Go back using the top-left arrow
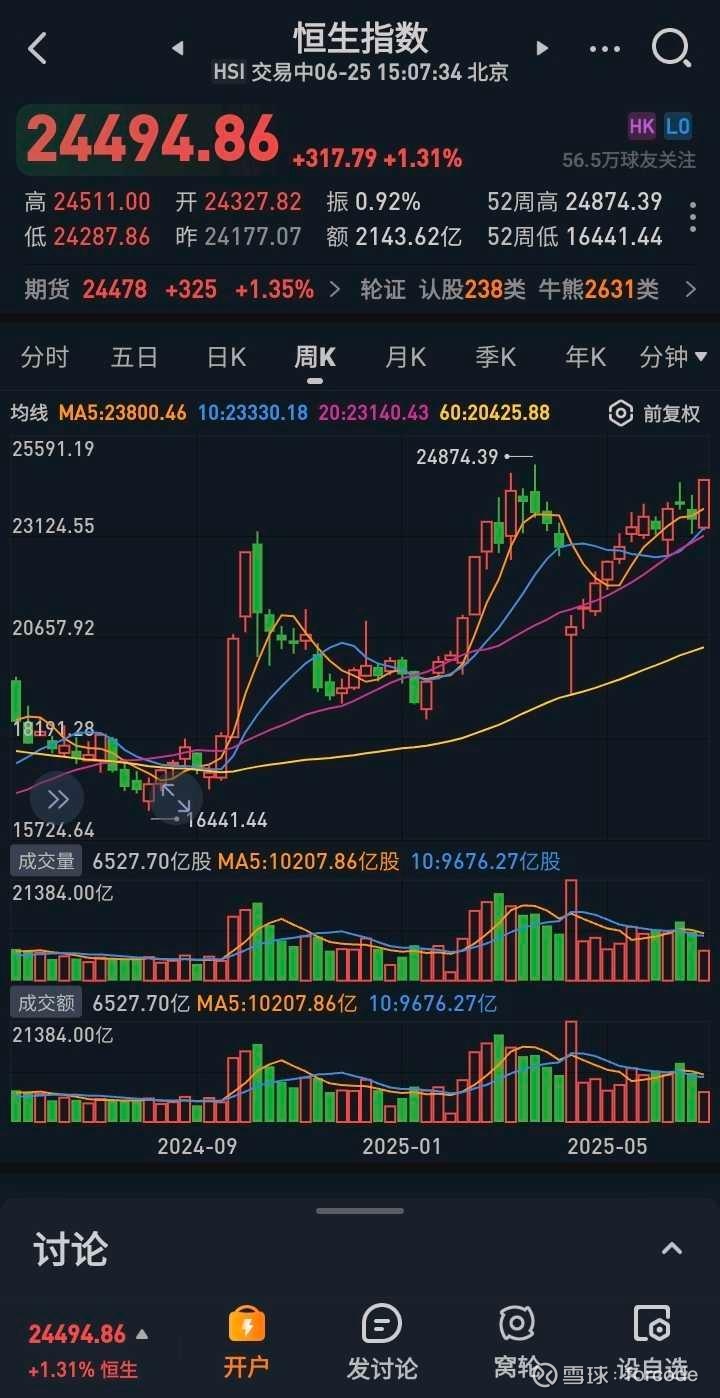Screen dimensions: 720x1398 (x=38, y=48)
